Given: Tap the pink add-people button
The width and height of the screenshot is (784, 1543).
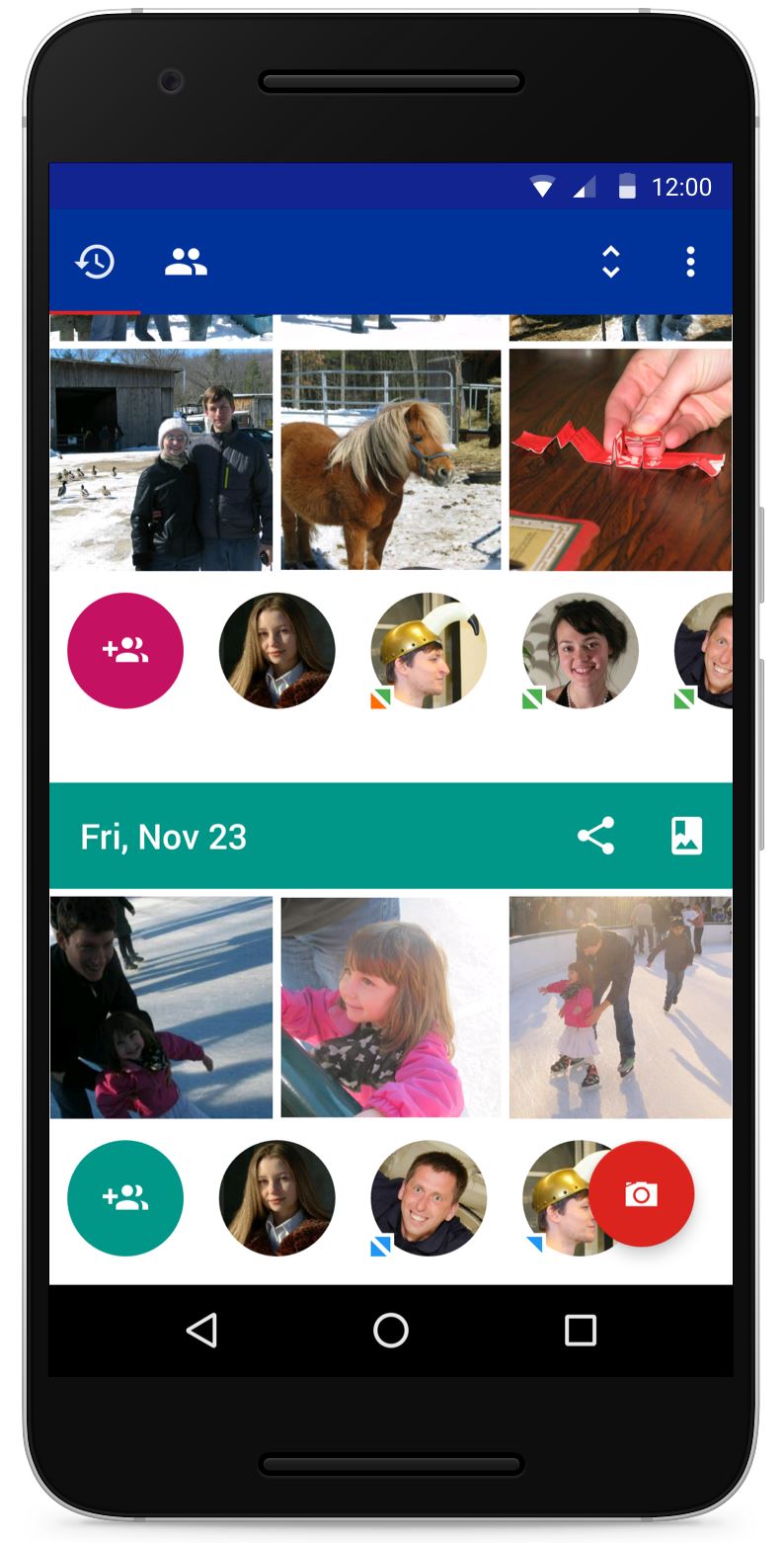Looking at the screenshot, I should pyautogui.click(x=125, y=651).
